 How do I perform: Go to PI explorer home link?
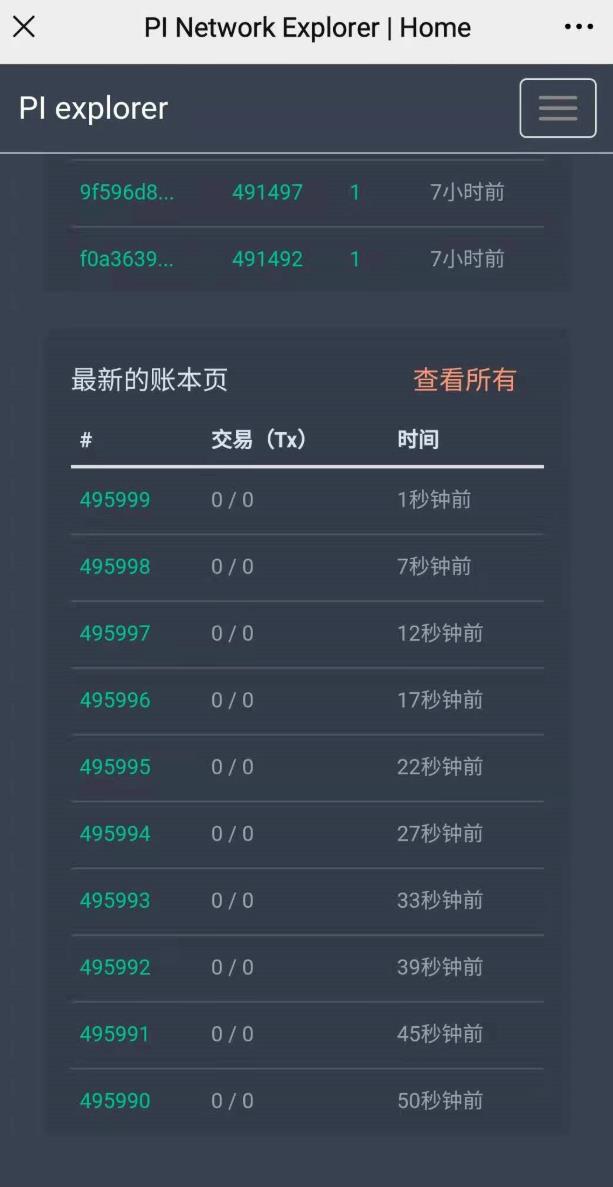[x=93, y=108]
